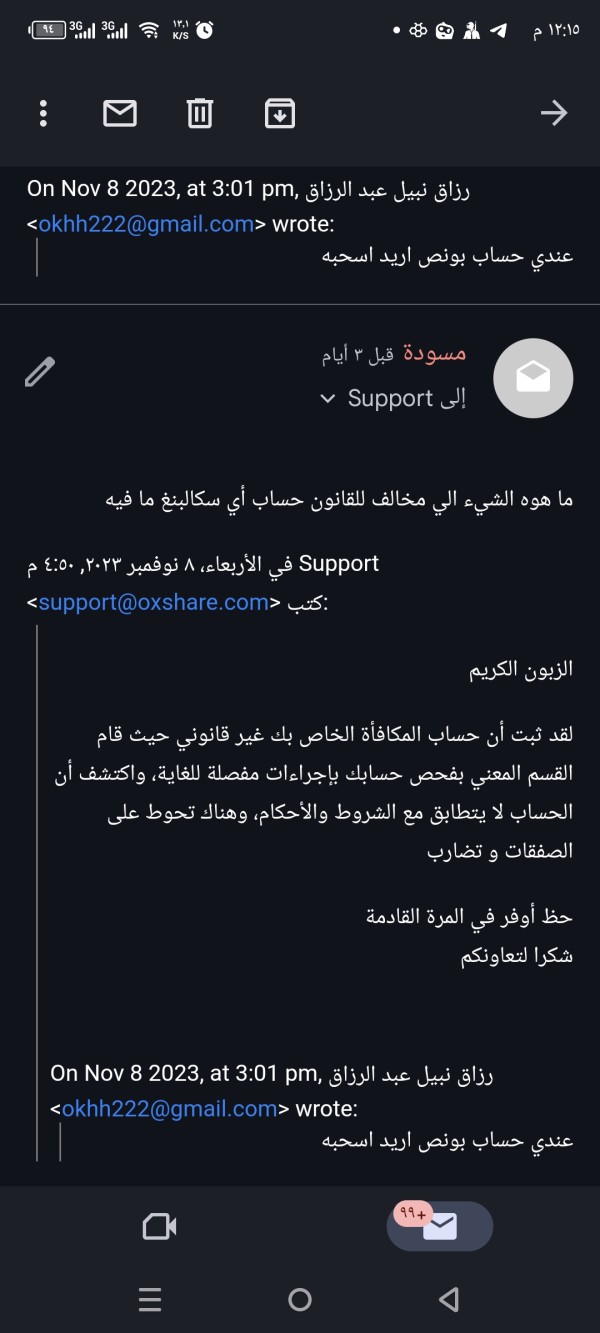Switch to the Mail tab
The width and height of the screenshot is (600, 1333).
pos(440,1226)
